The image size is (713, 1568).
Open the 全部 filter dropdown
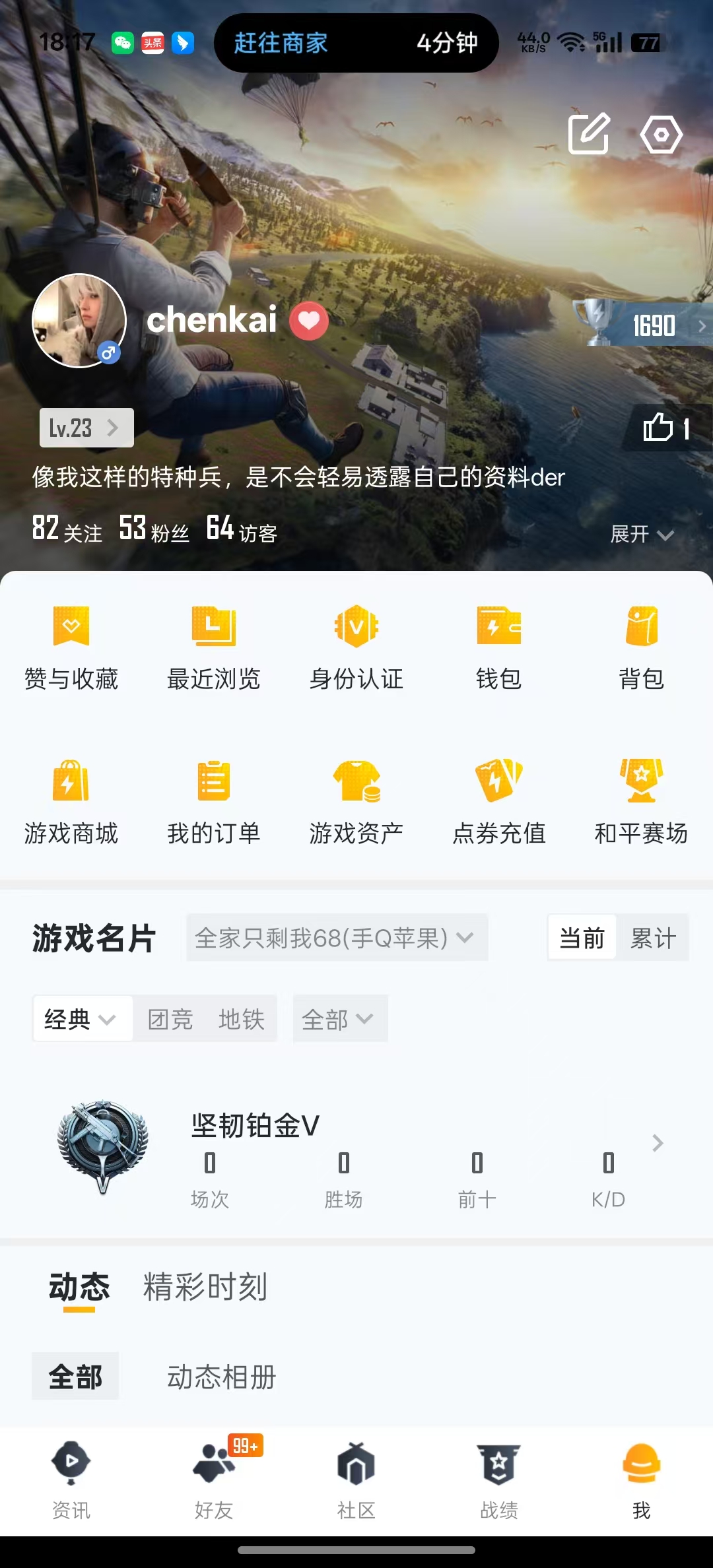click(339, 1019)
